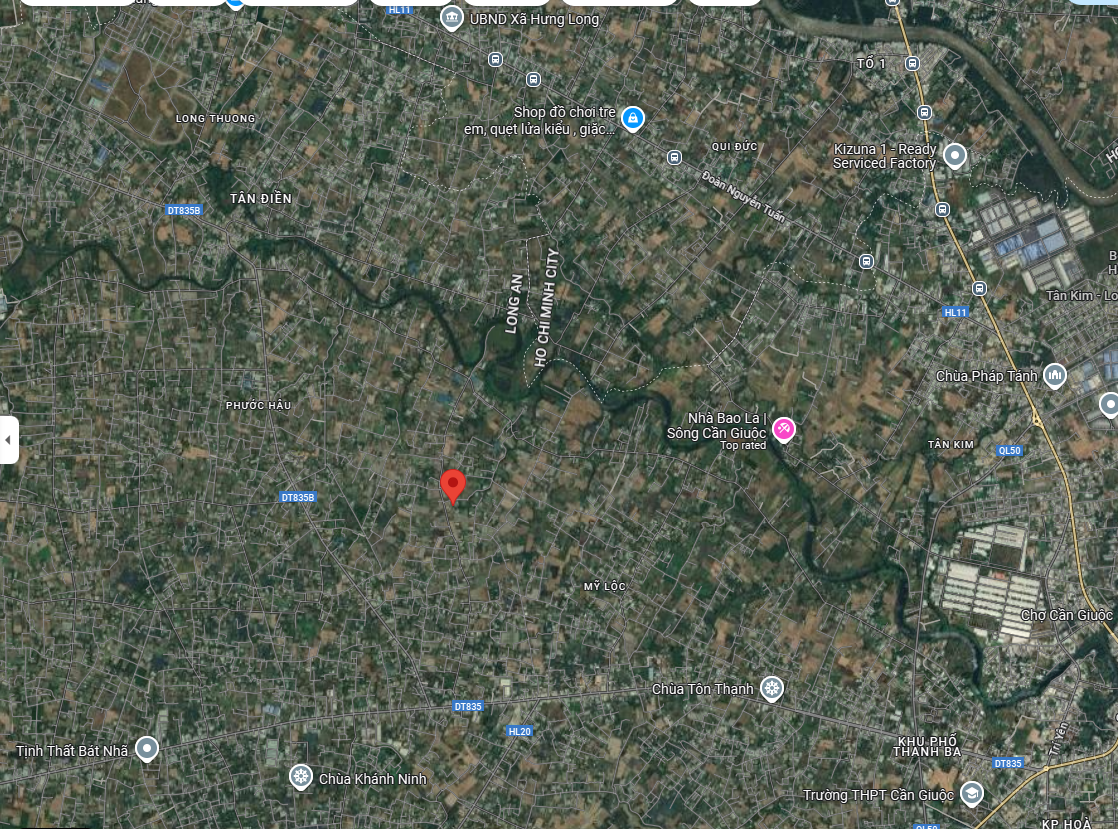Open Trường THPT Cần Giuộc school marker
Viewport: 1118px width, 829px height.
[x=969, y=794]
